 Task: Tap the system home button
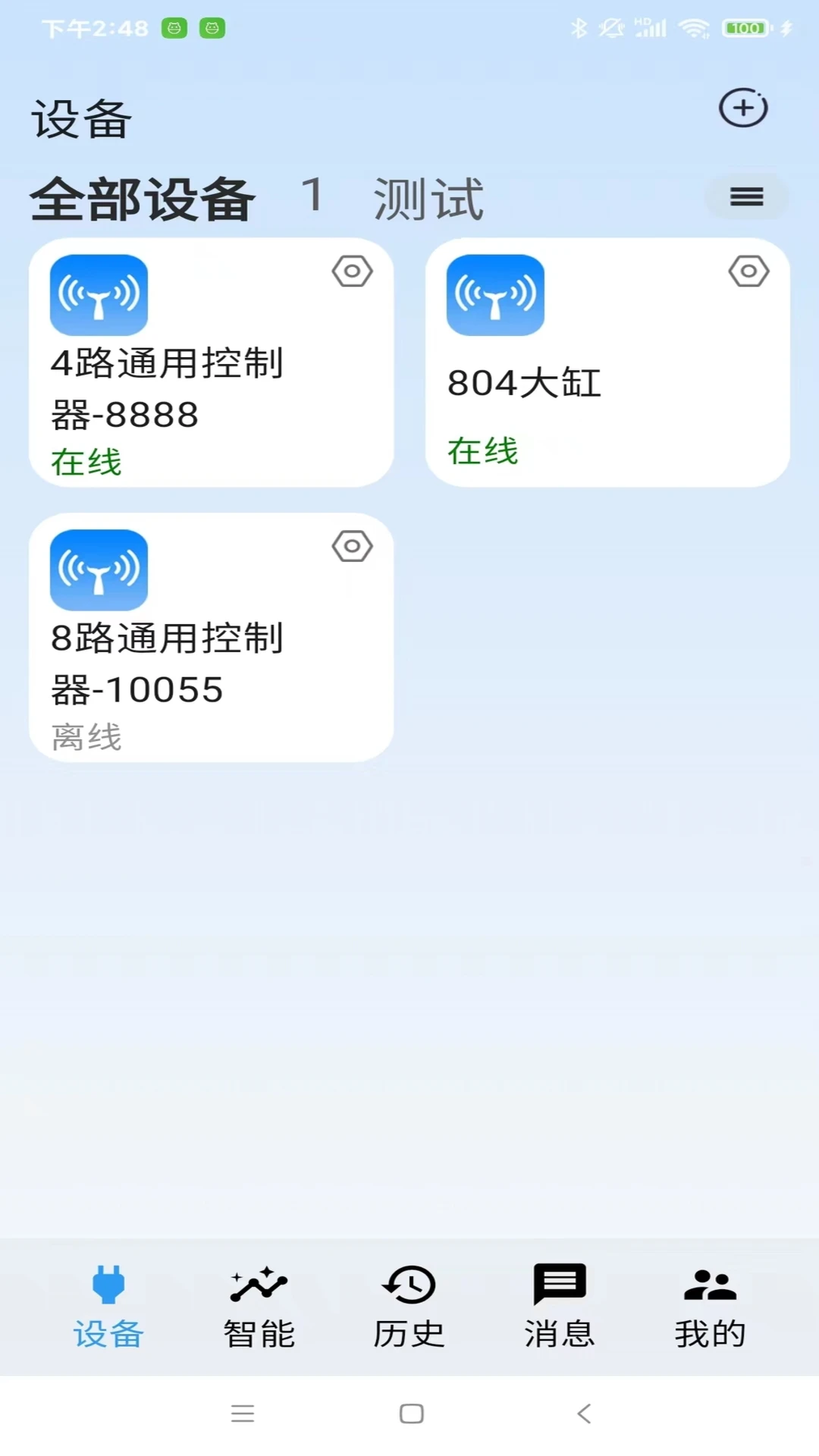[411, 1414]
